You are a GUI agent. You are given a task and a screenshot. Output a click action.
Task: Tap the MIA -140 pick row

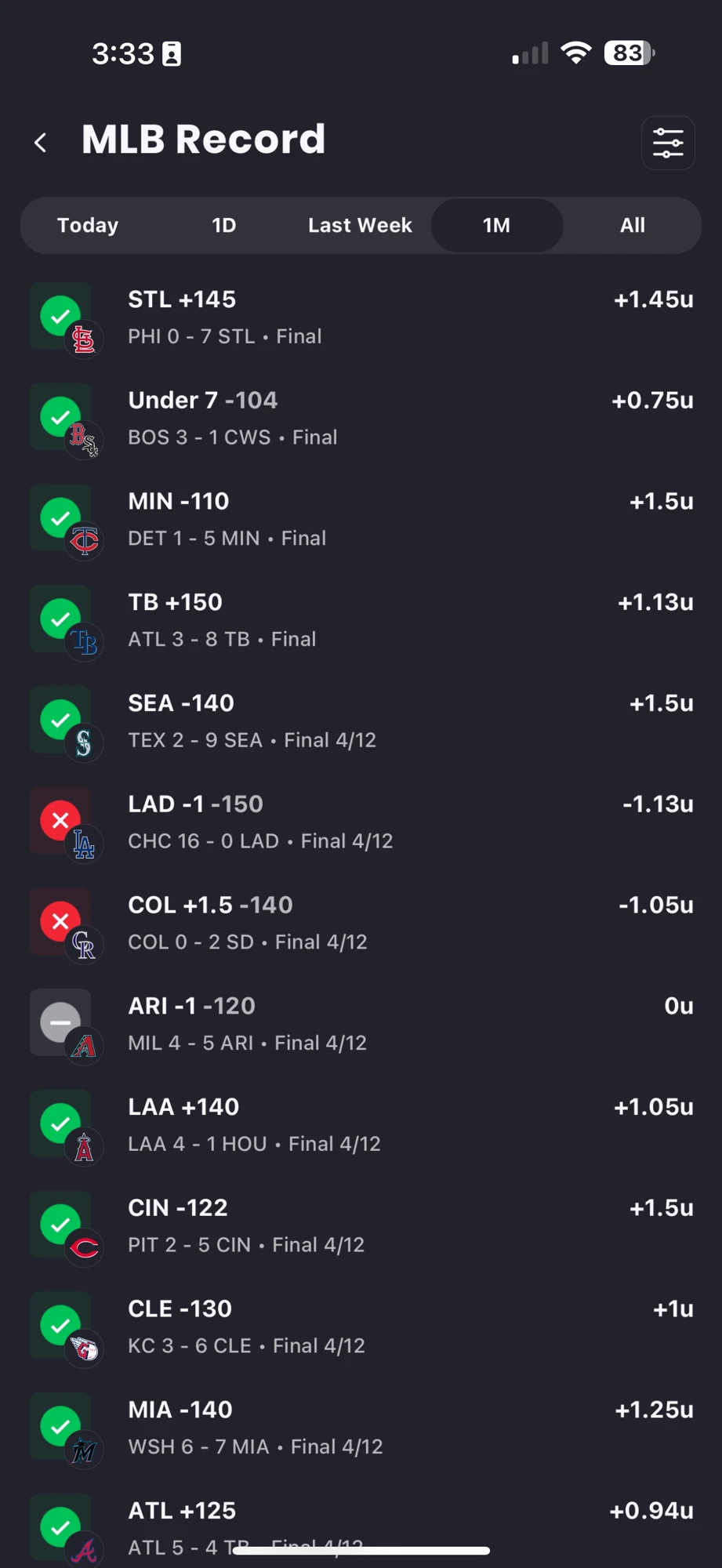pyautogui.click(x=361, y=1428)
